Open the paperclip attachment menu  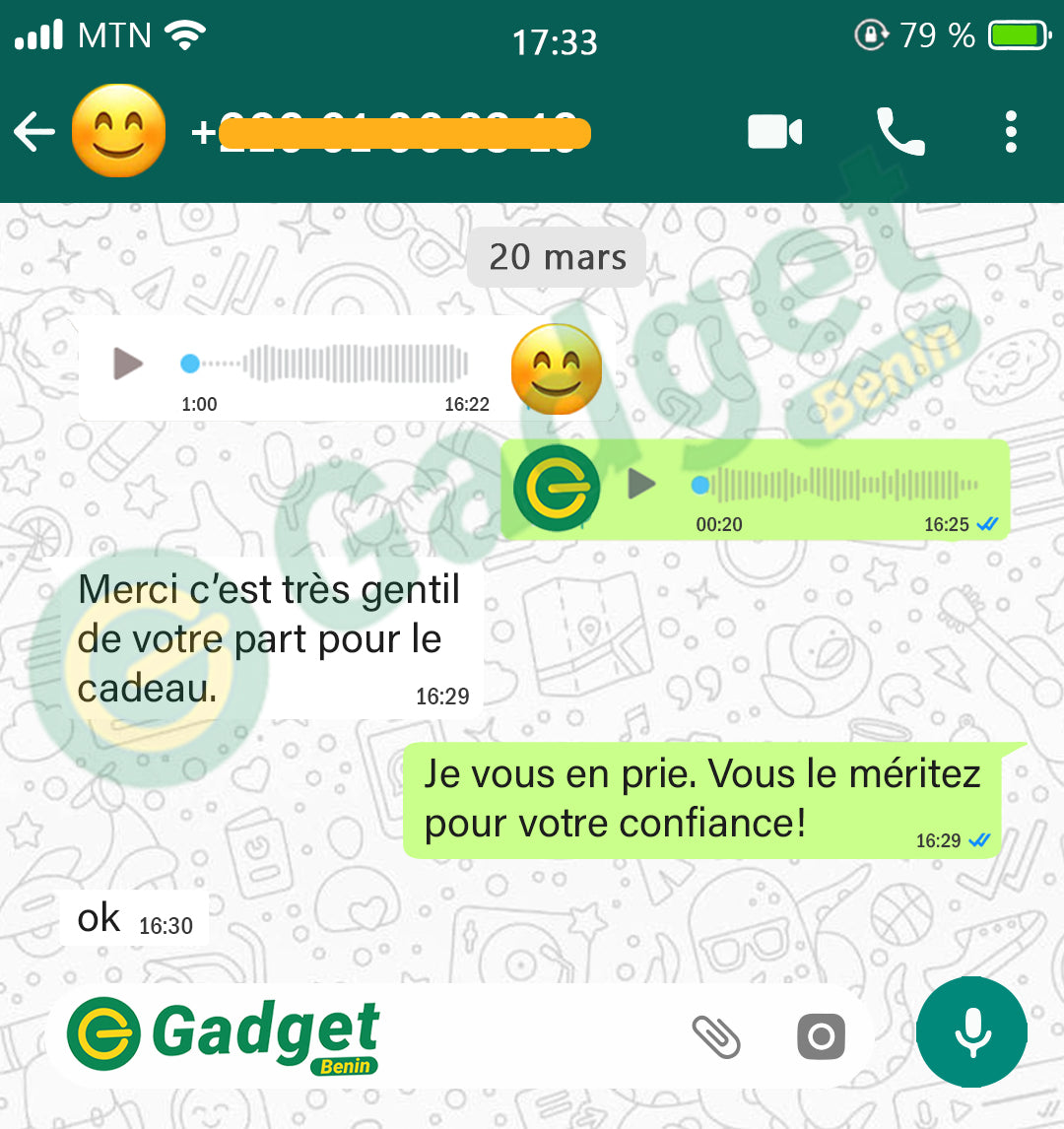[716, 1036]
